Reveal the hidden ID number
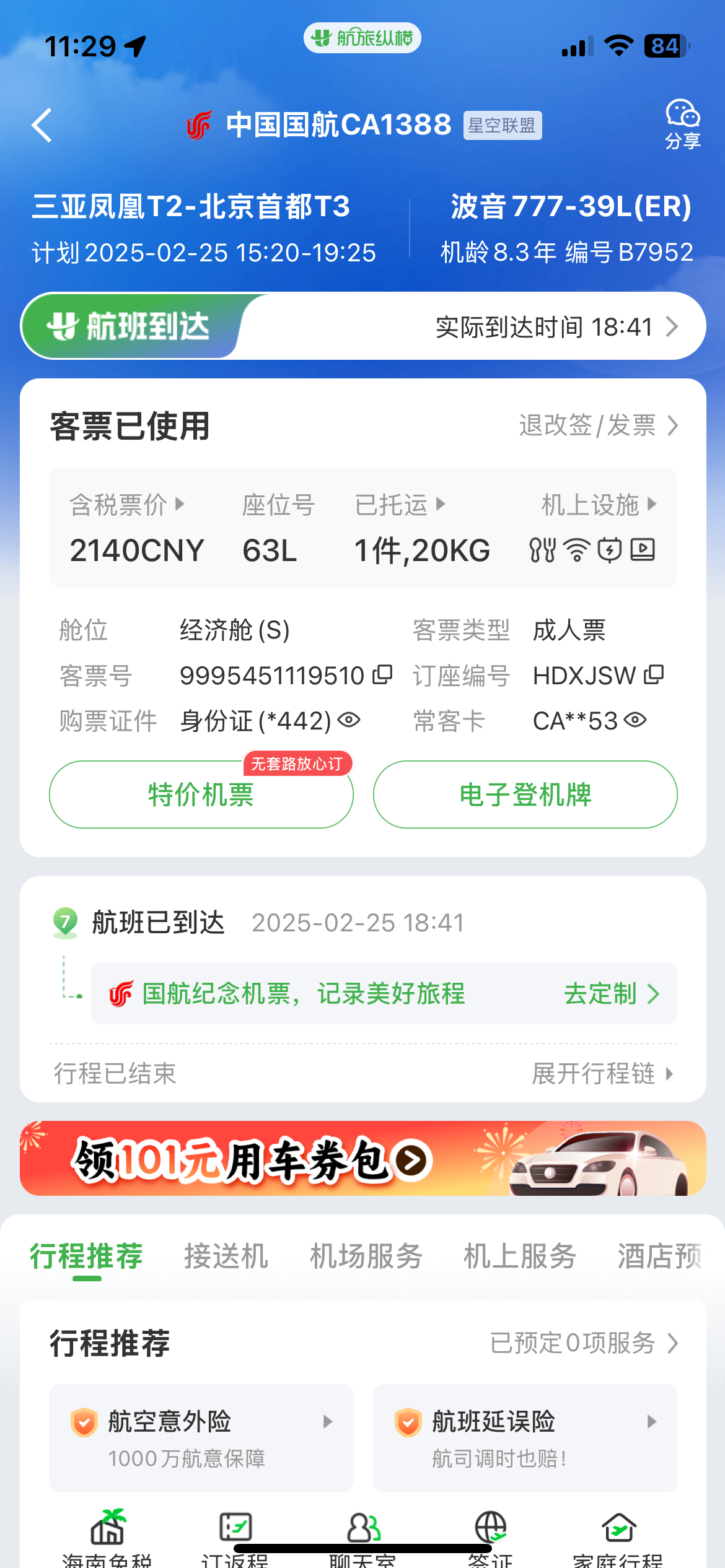Image resolution: width=725 pixels, height=1568 pixels. tap(349, 720)
